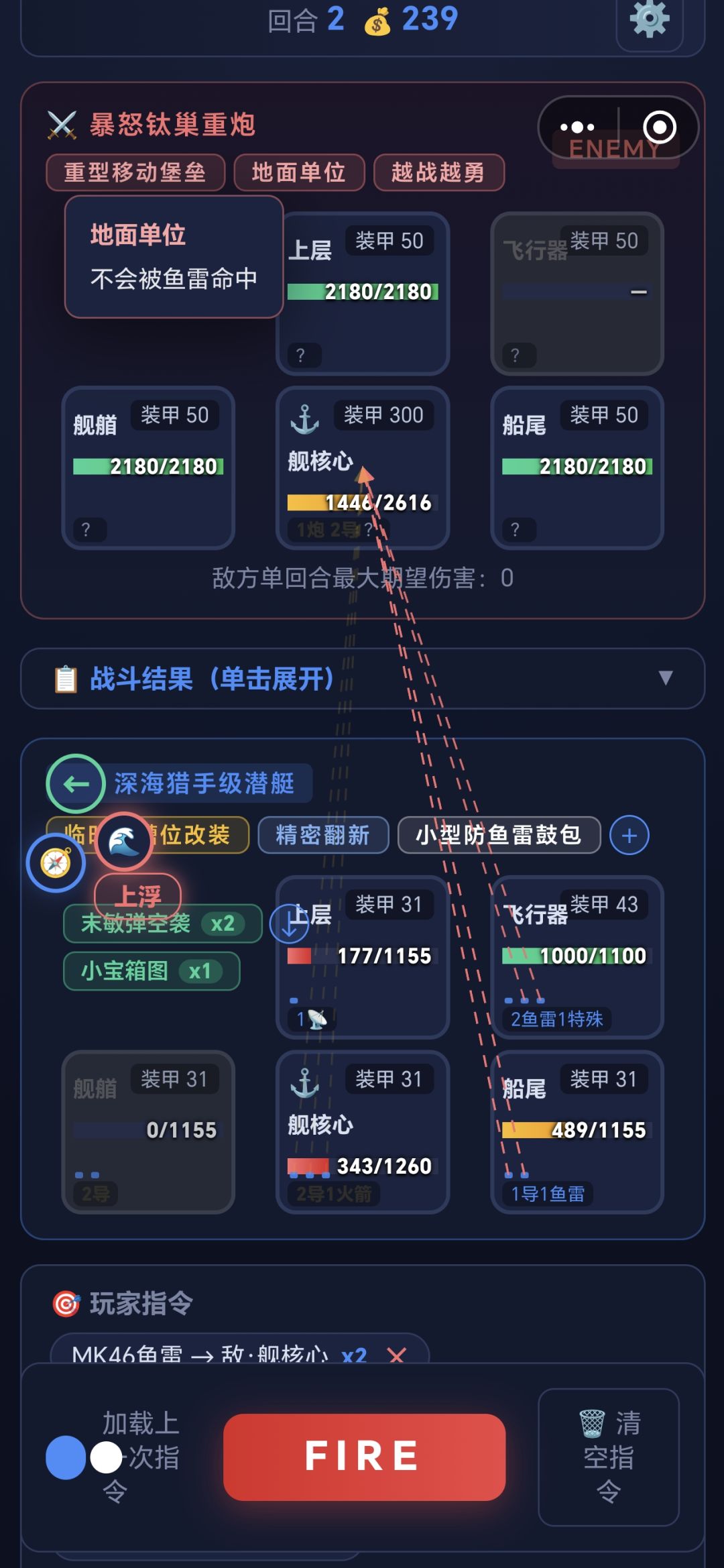Select the 精密翻新 chip
Screen dimensions: 724x1568
323,835
